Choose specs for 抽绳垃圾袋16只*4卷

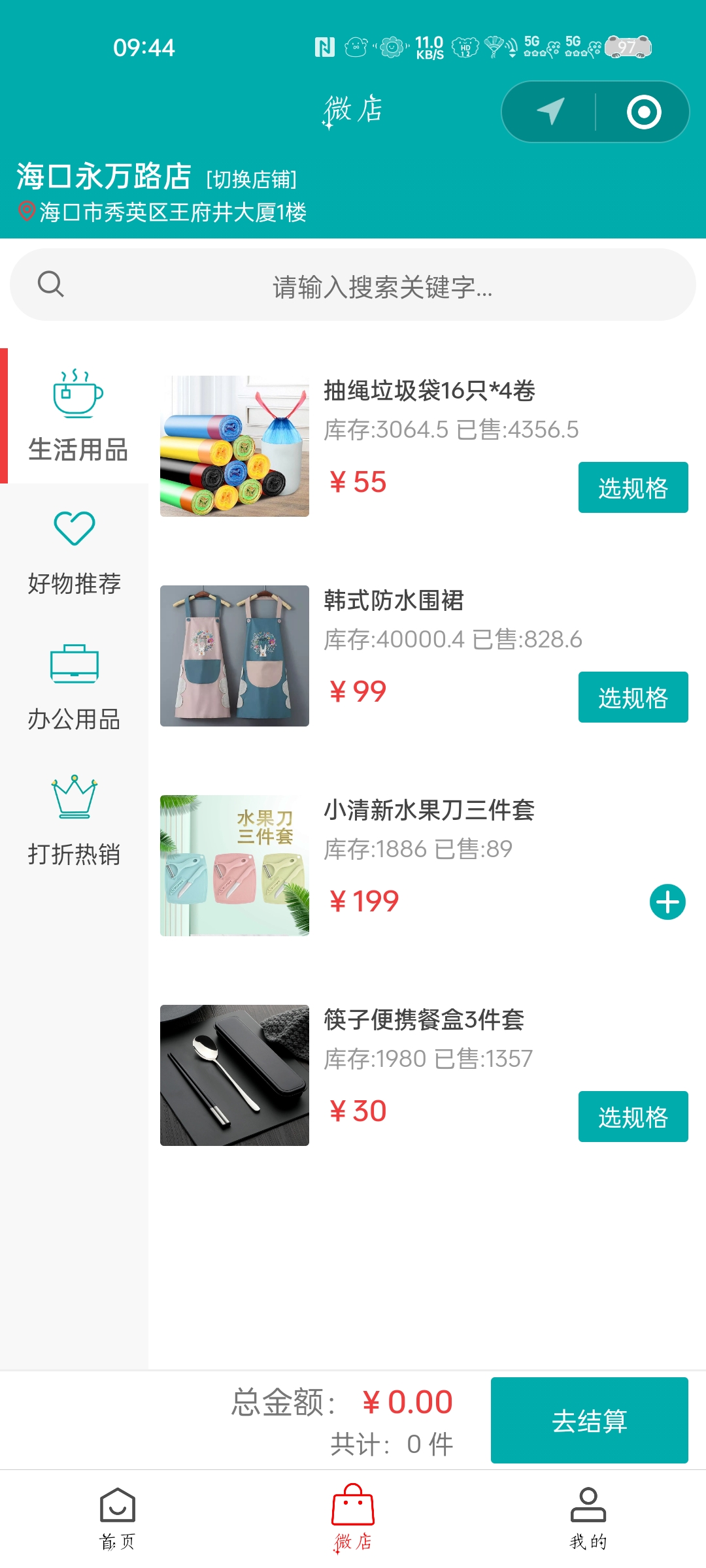[633, 487]
